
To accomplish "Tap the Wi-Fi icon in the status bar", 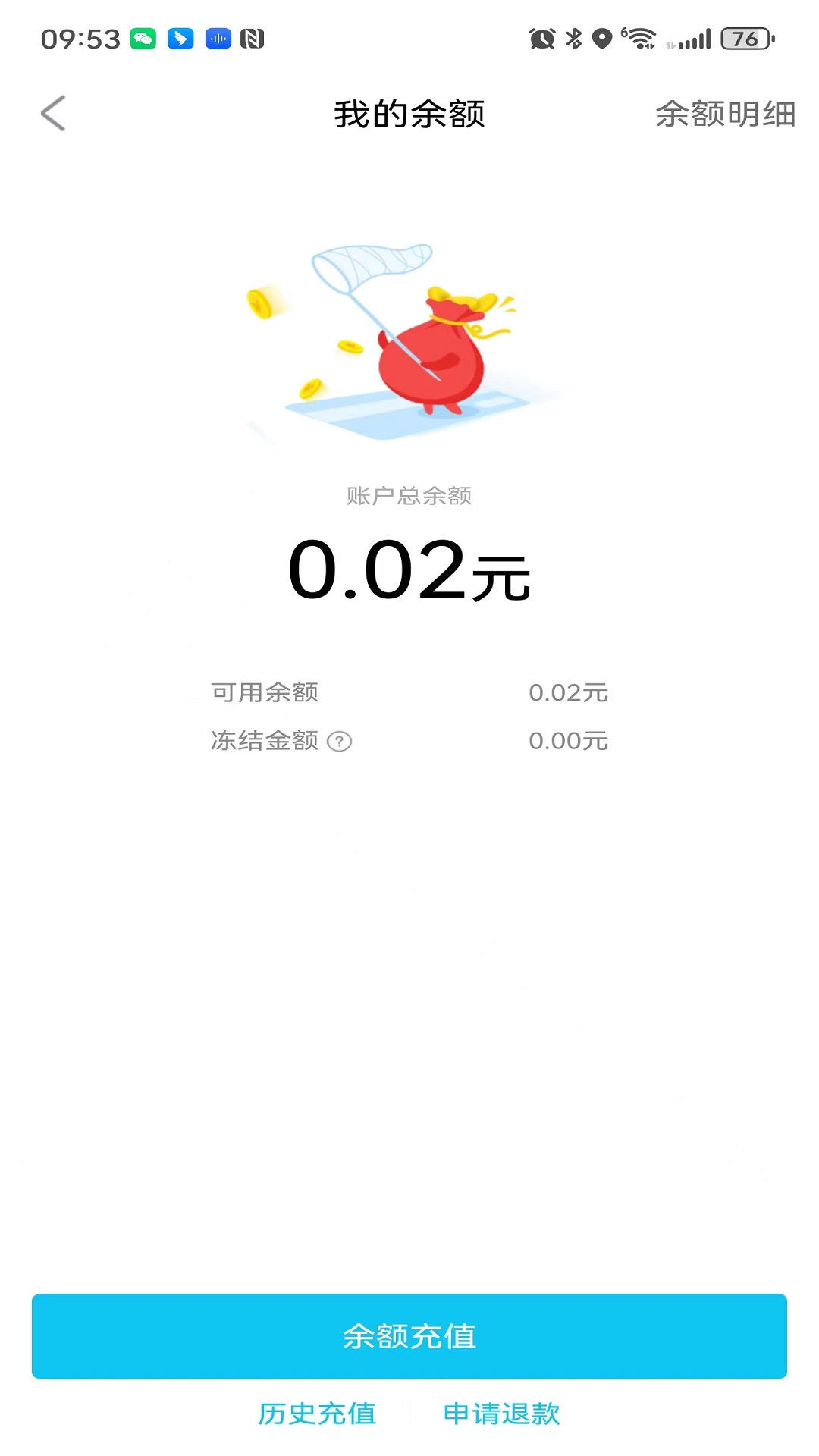I will point(639,37).
